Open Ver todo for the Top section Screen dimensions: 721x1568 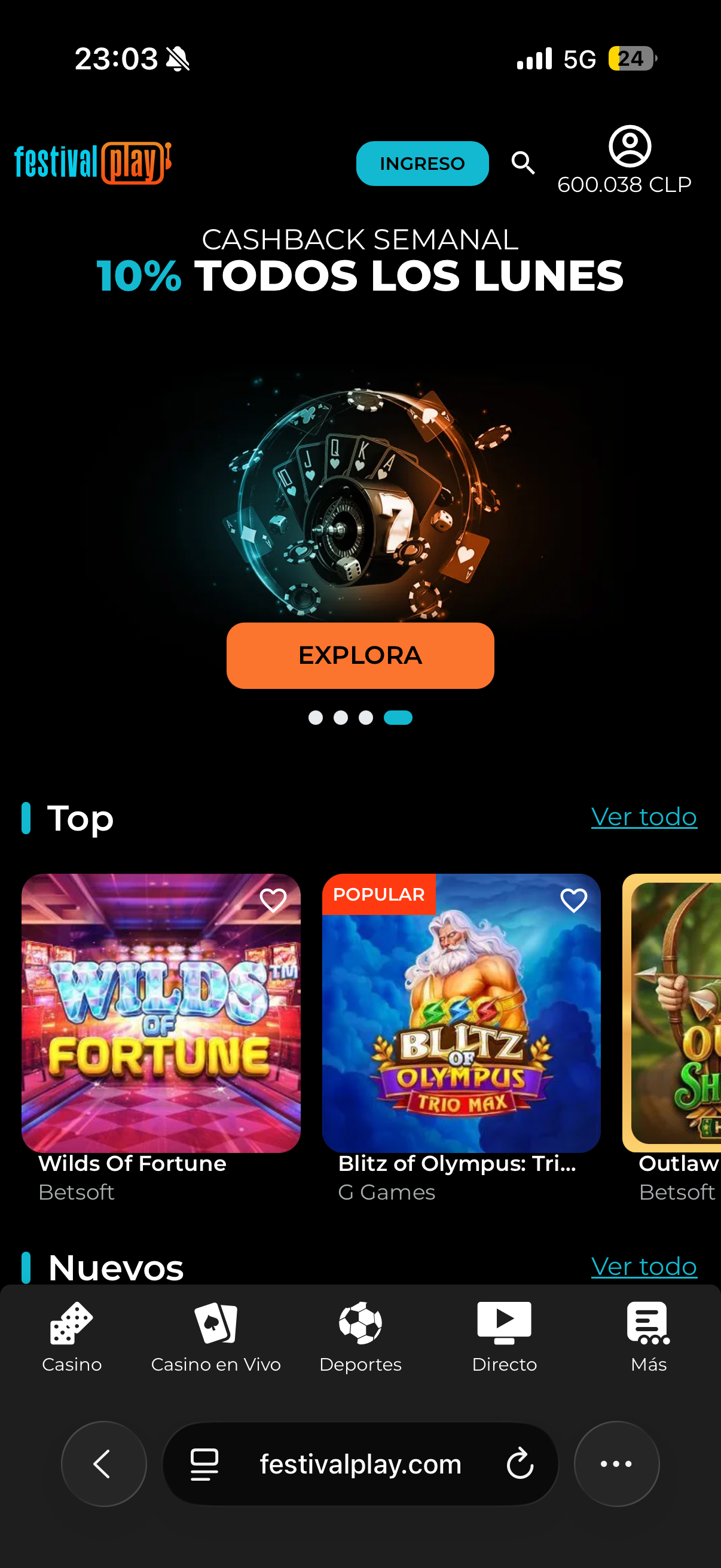(644, 816)
